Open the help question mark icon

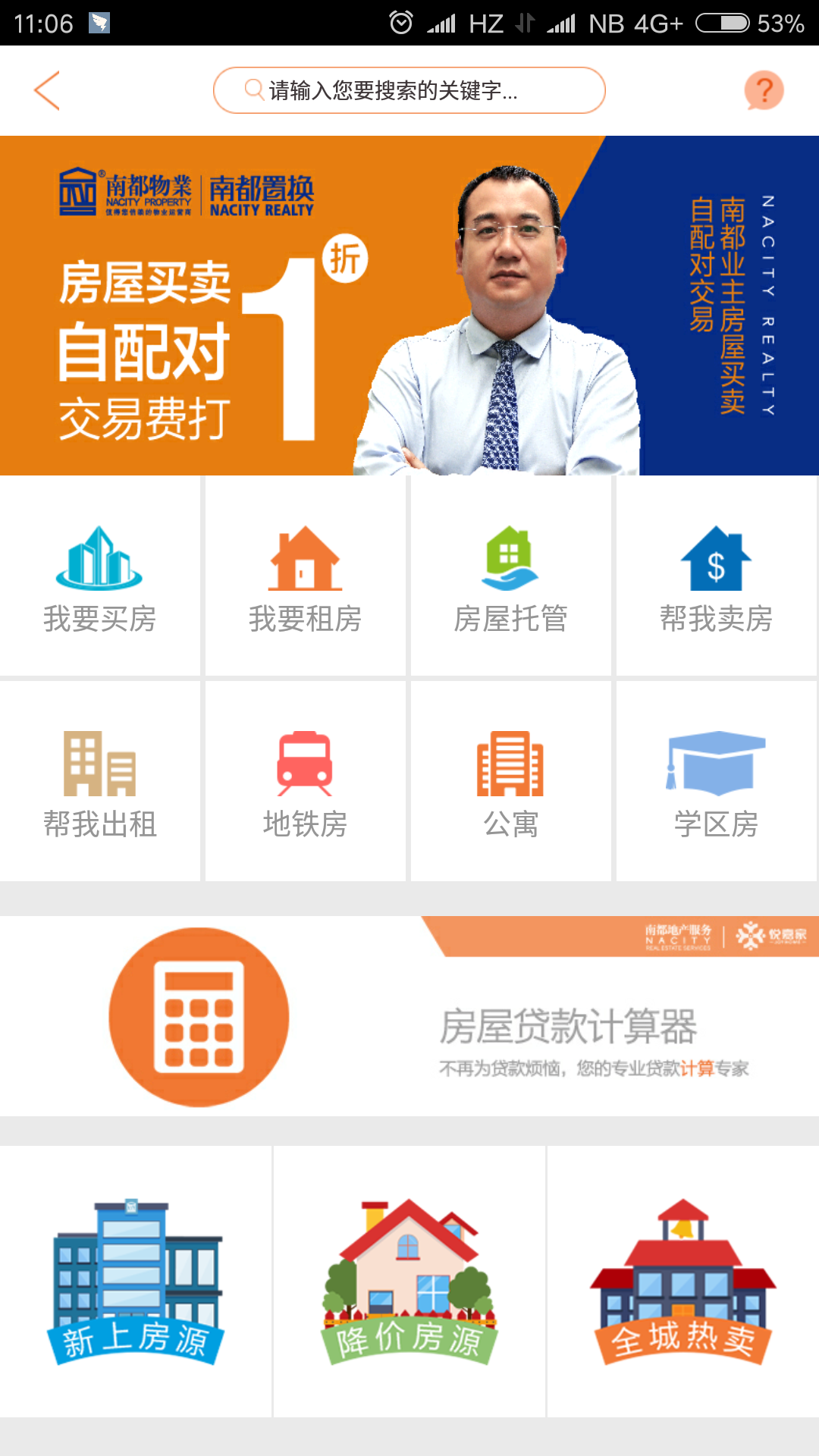coord(763,91)
